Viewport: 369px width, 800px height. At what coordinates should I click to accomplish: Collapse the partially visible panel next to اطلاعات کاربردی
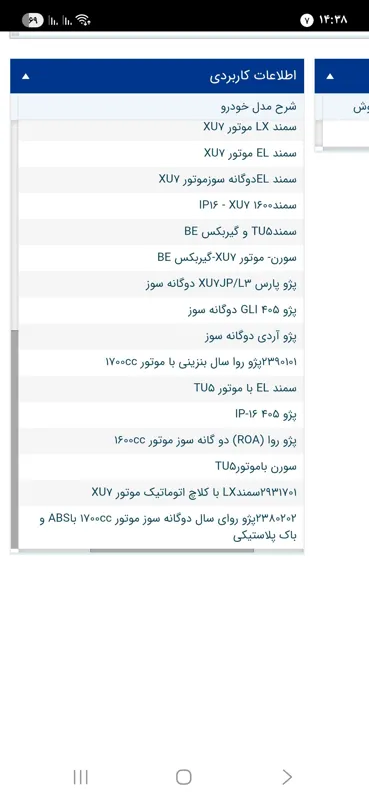(330, 77)
